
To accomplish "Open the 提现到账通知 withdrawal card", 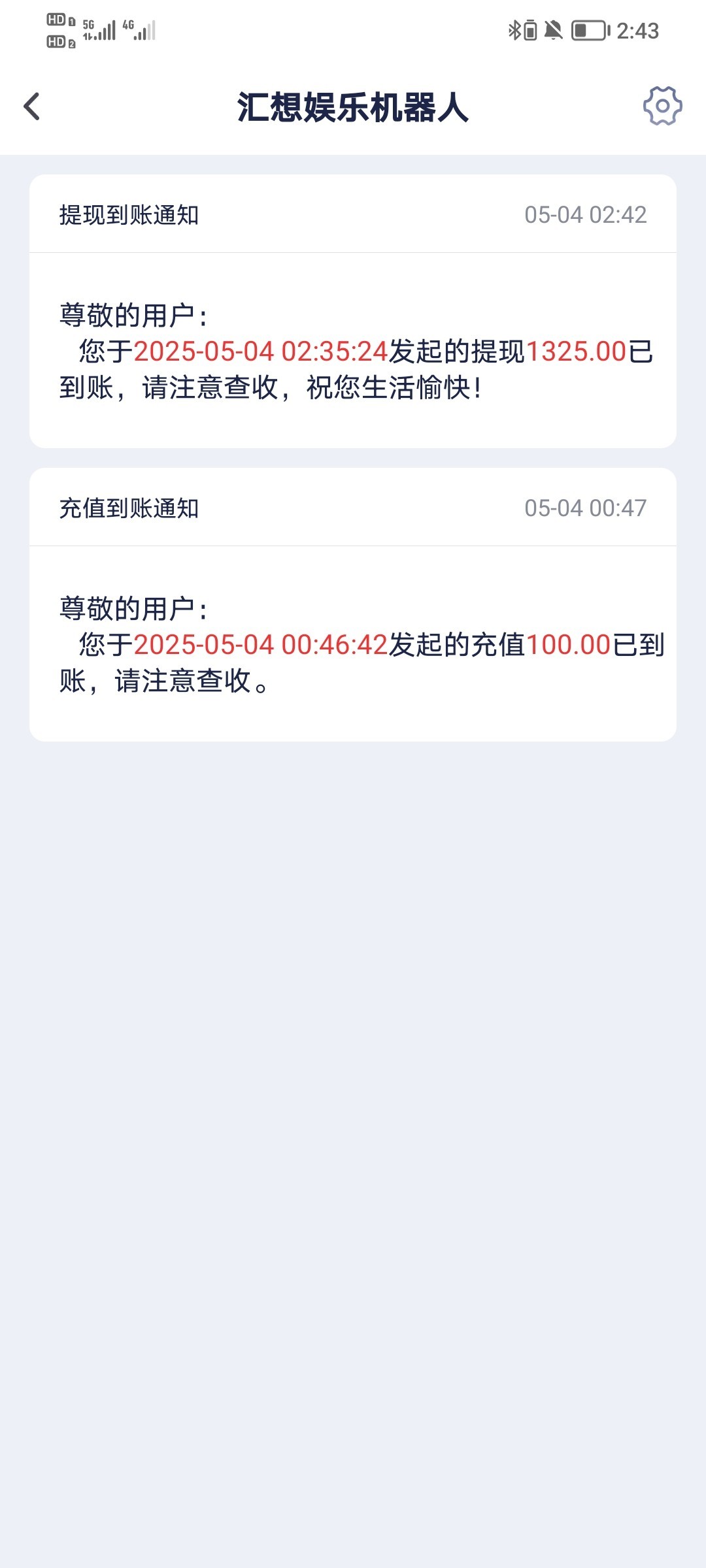I will tap(353, 311).
